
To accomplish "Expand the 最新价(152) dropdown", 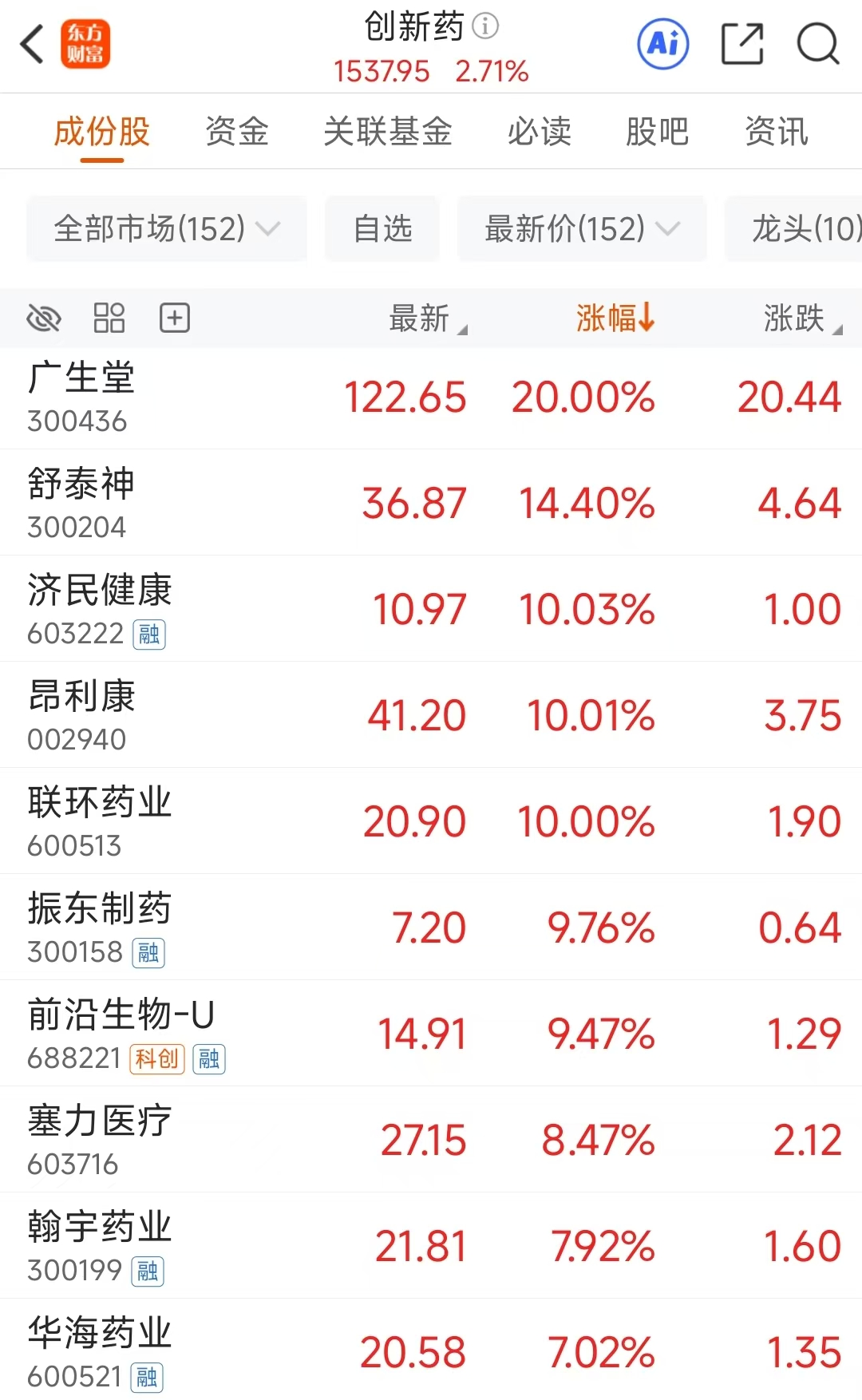I will tap(582, 229).
